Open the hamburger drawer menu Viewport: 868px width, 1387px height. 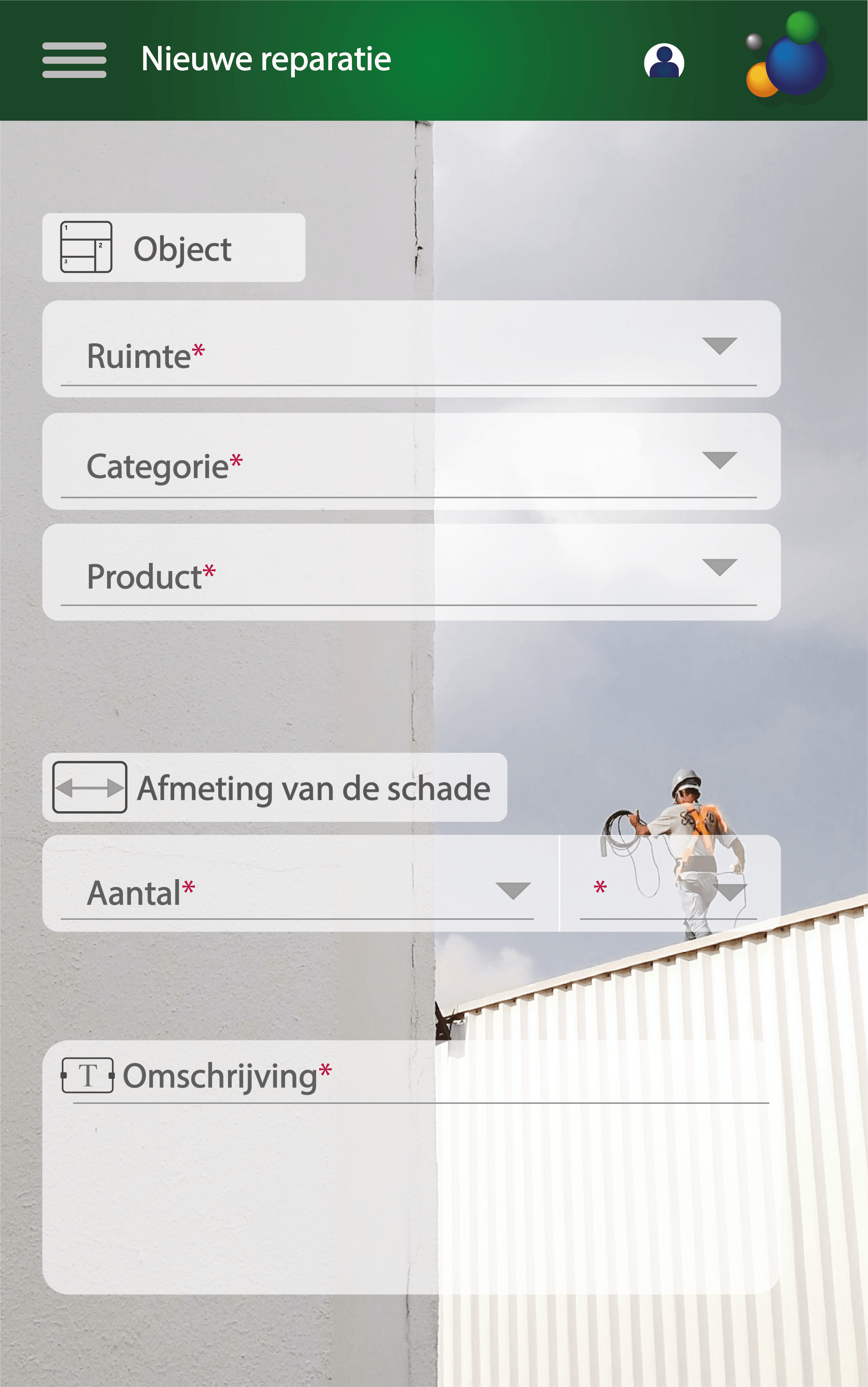74,60
